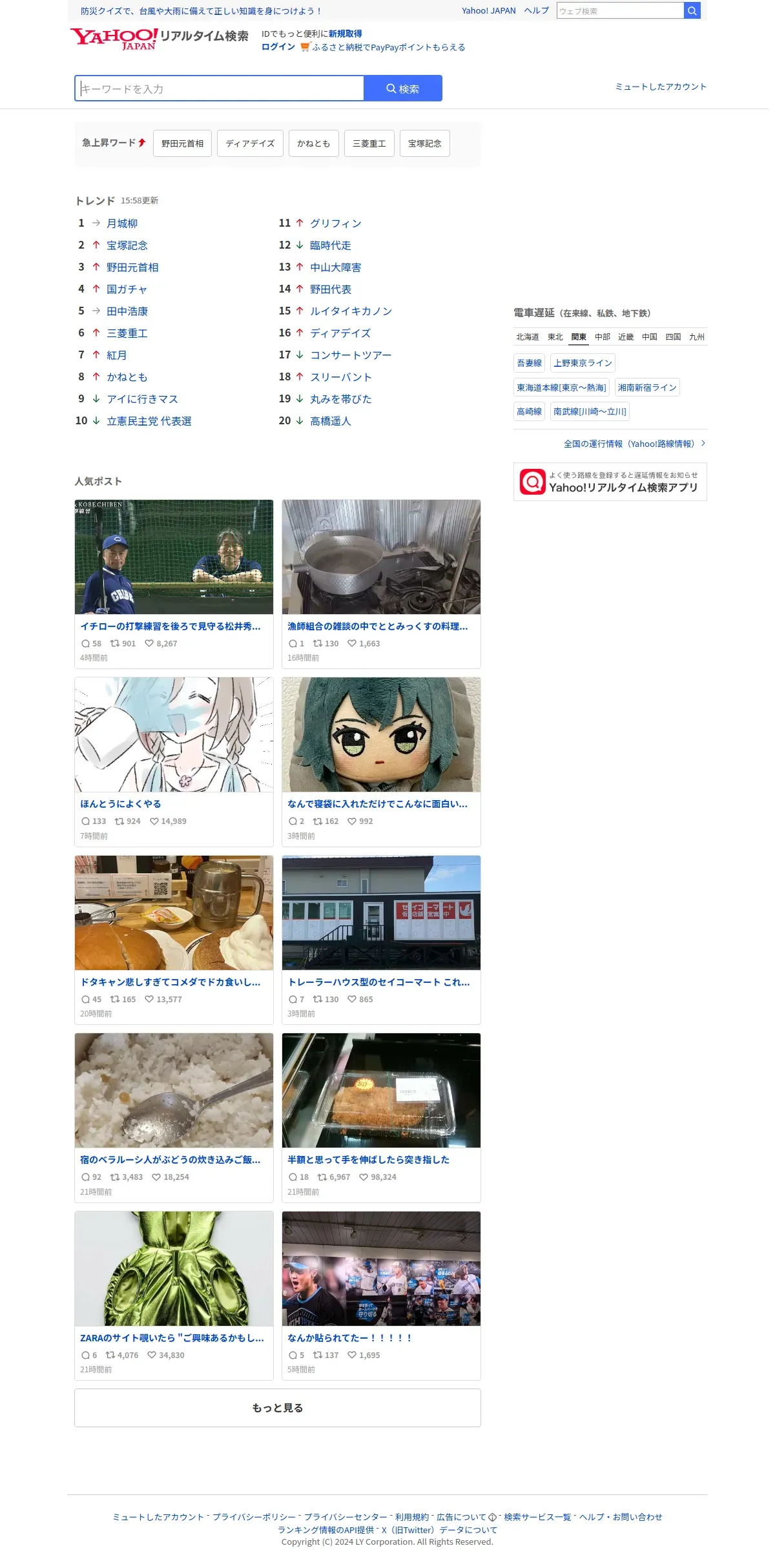
Task: Open the Yahoo!リアルタイム検索アプリ banner
Action: coord(610,482)
